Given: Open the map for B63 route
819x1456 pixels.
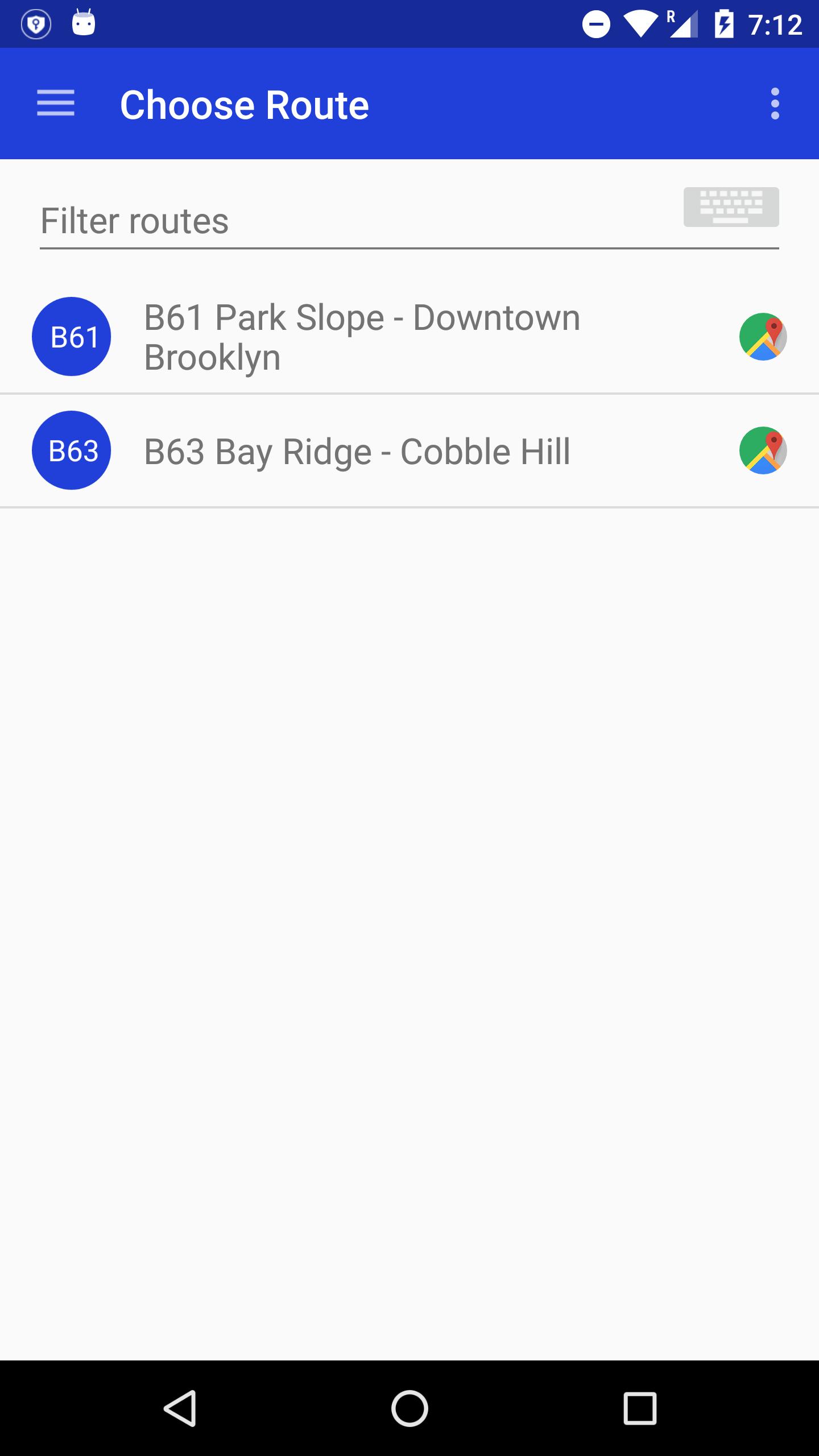Looking at the screenshot, I should pyautogui.click(x=763, y=450).
